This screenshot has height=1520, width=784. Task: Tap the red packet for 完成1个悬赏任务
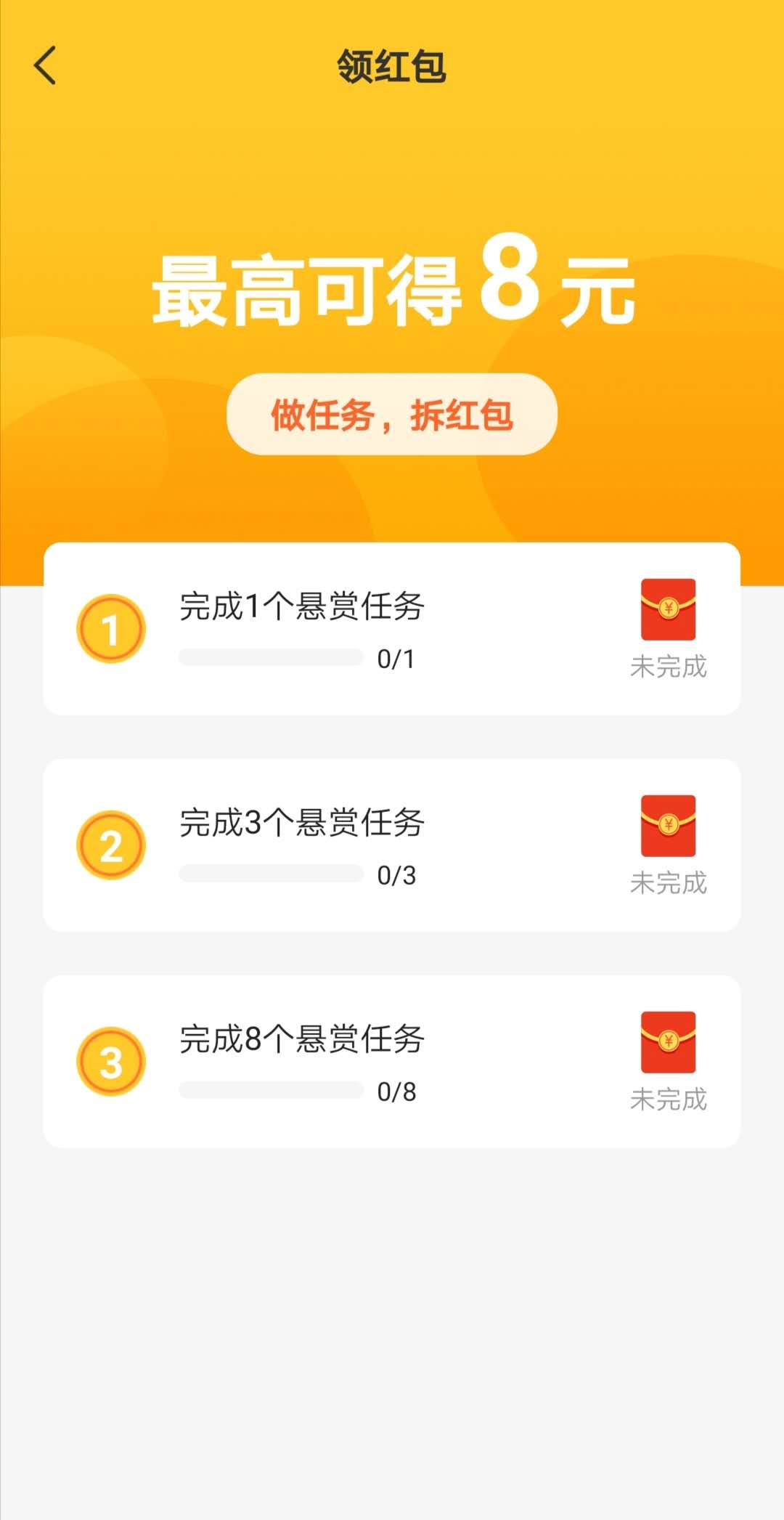668,609
